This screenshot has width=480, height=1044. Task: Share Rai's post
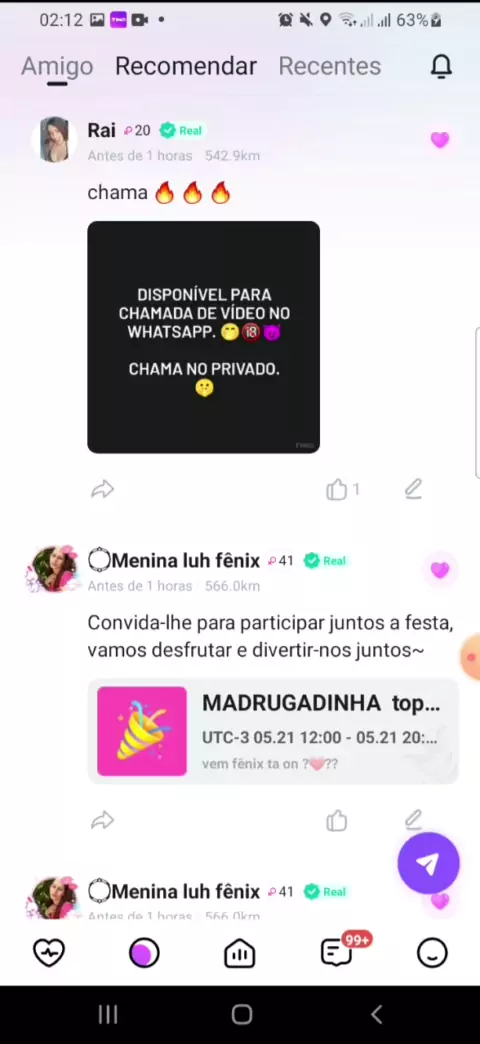pos(103,490)
